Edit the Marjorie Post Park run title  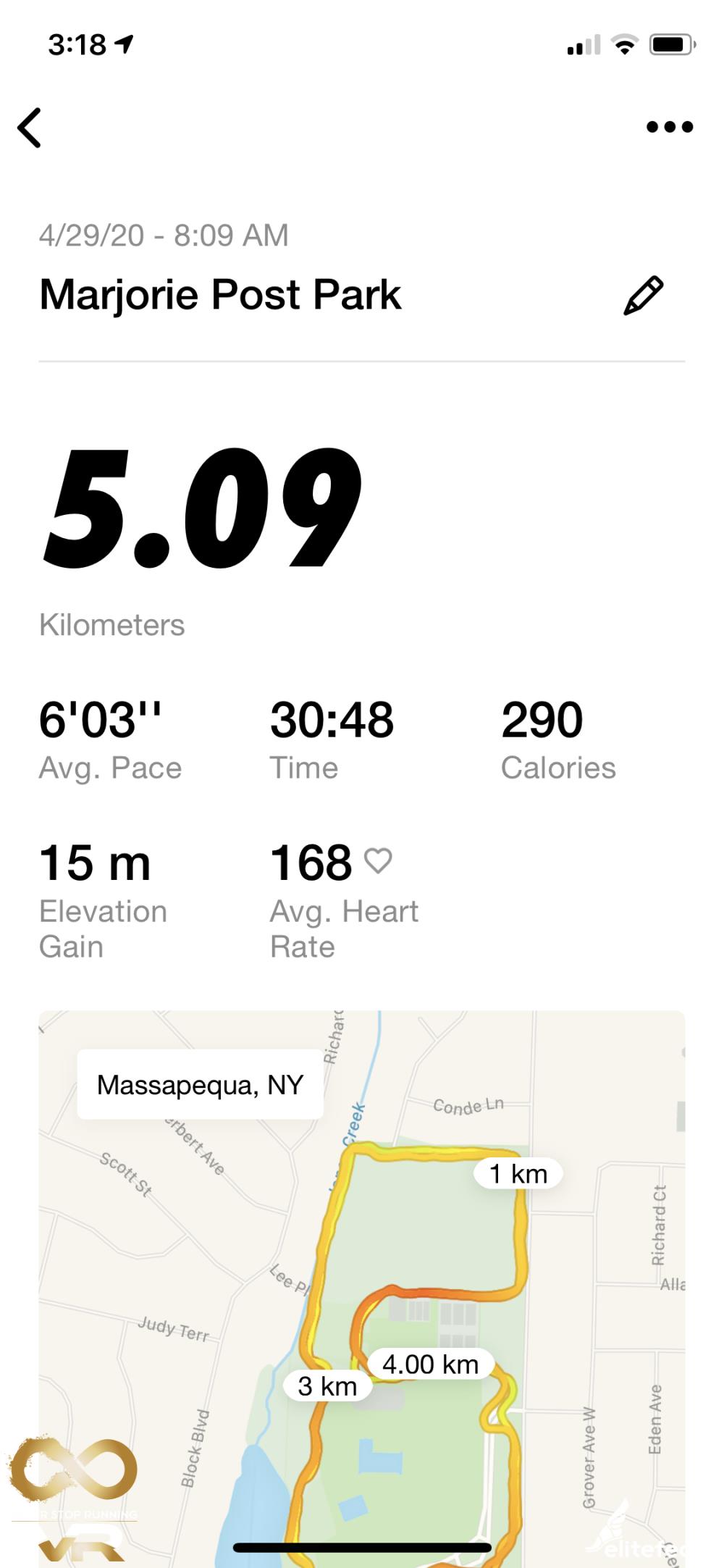643,295
